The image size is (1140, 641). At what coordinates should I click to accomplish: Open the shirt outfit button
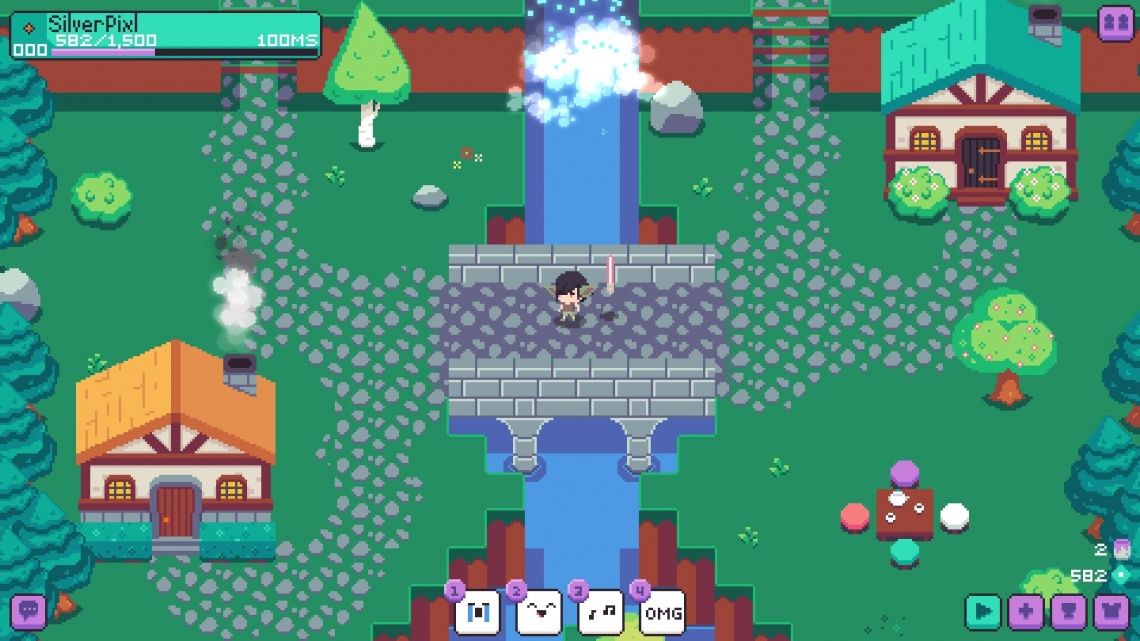(x=1110, y=611)
